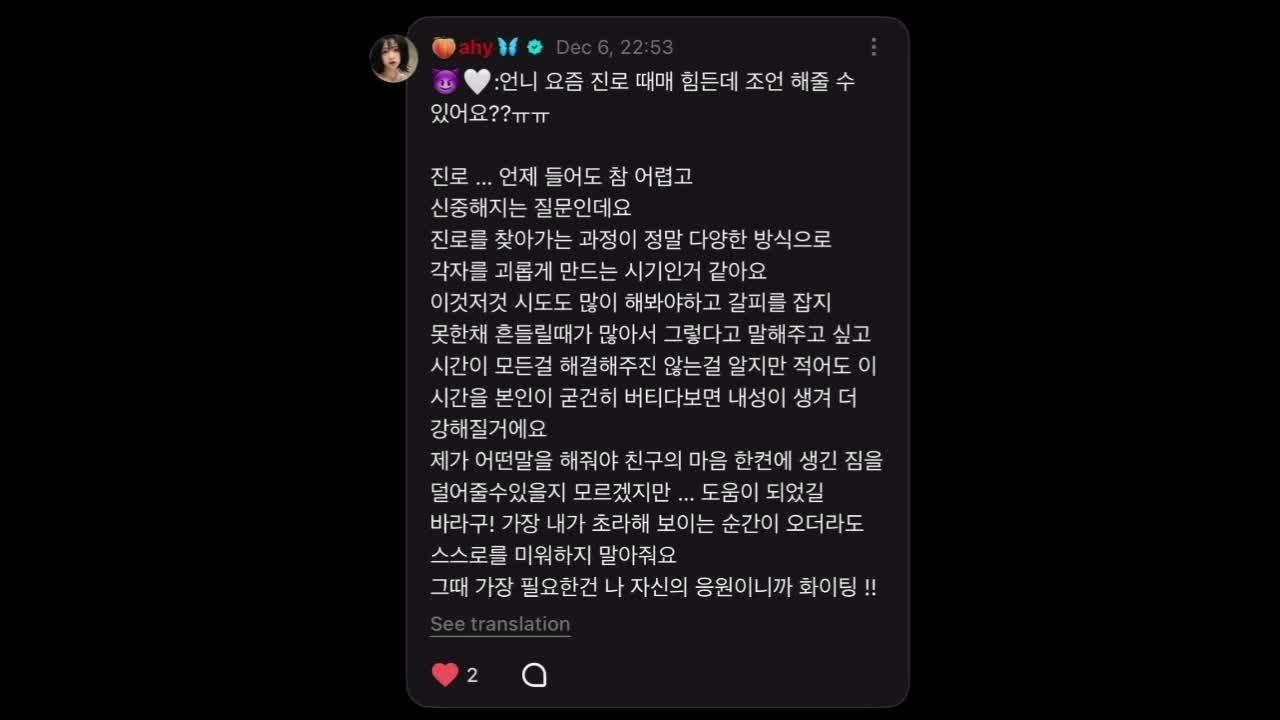Image resolution: width=1280 pixels, height=720 pixels.
Task: Open ahy's profile picture
Action: pyautogui.click(x=393, y=58)
